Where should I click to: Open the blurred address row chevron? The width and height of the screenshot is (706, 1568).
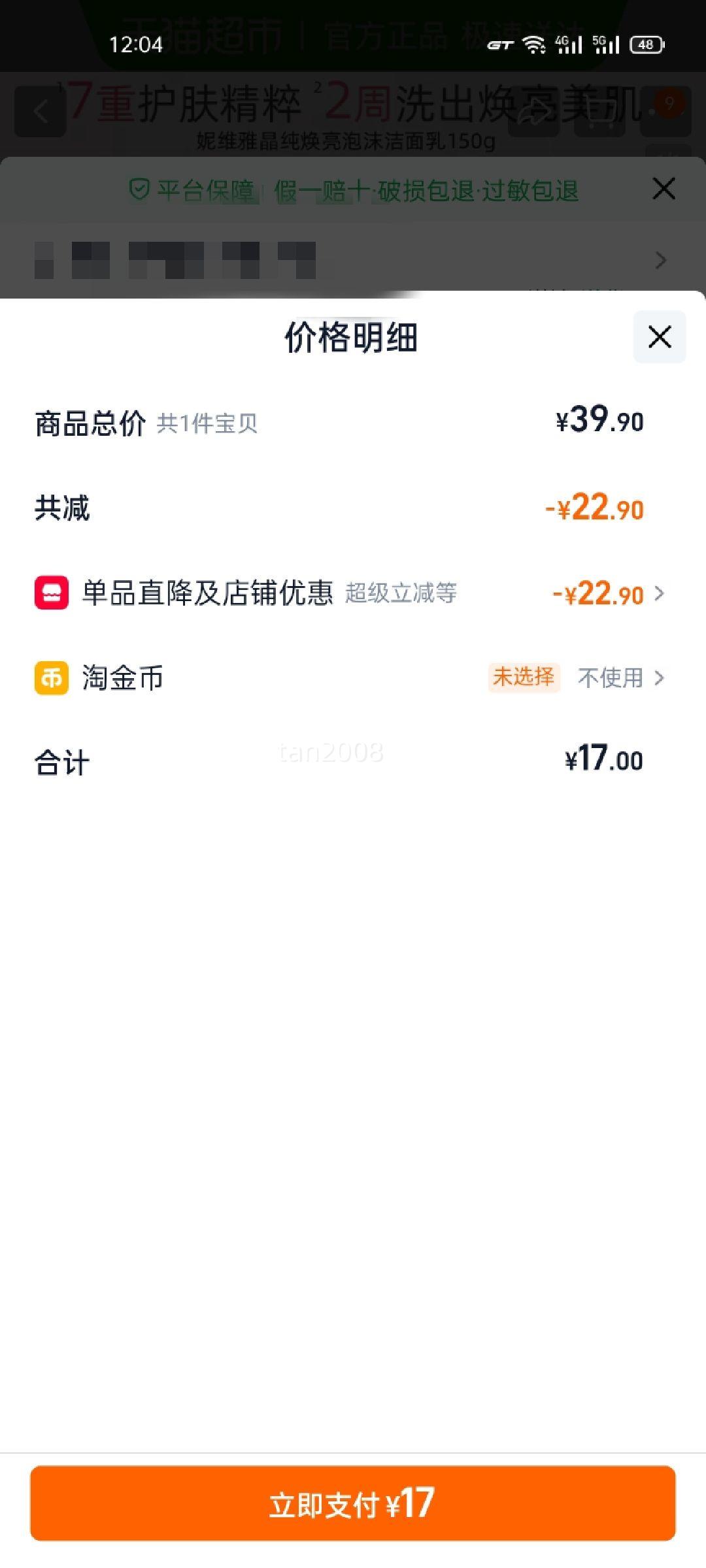660,261
